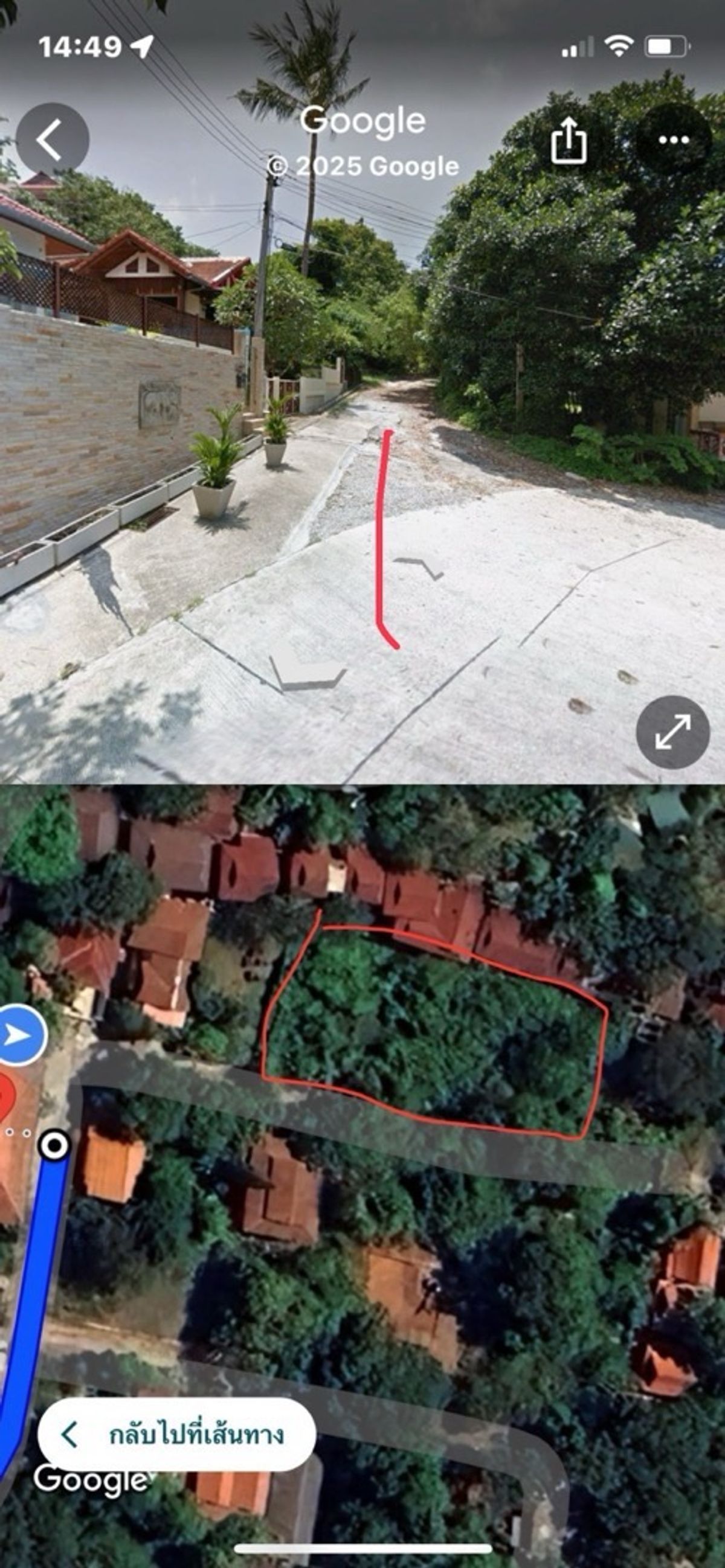Go back from Street View

pos(53,139)
